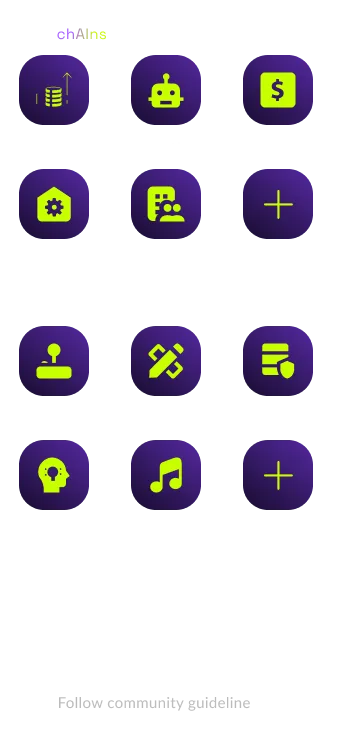Open the pencil and ruler design tile

click(166, 361)
